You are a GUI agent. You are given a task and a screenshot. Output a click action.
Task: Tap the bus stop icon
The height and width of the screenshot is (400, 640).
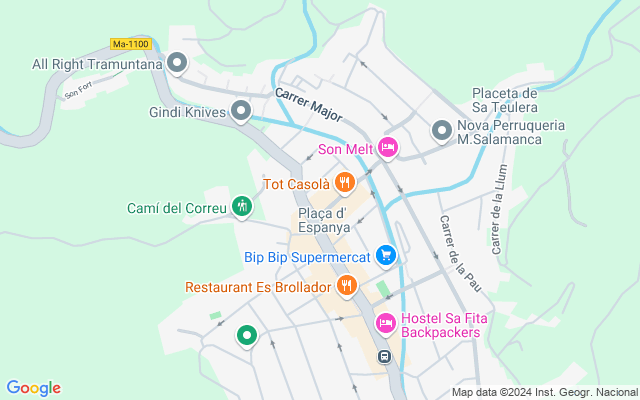(384, 357)
